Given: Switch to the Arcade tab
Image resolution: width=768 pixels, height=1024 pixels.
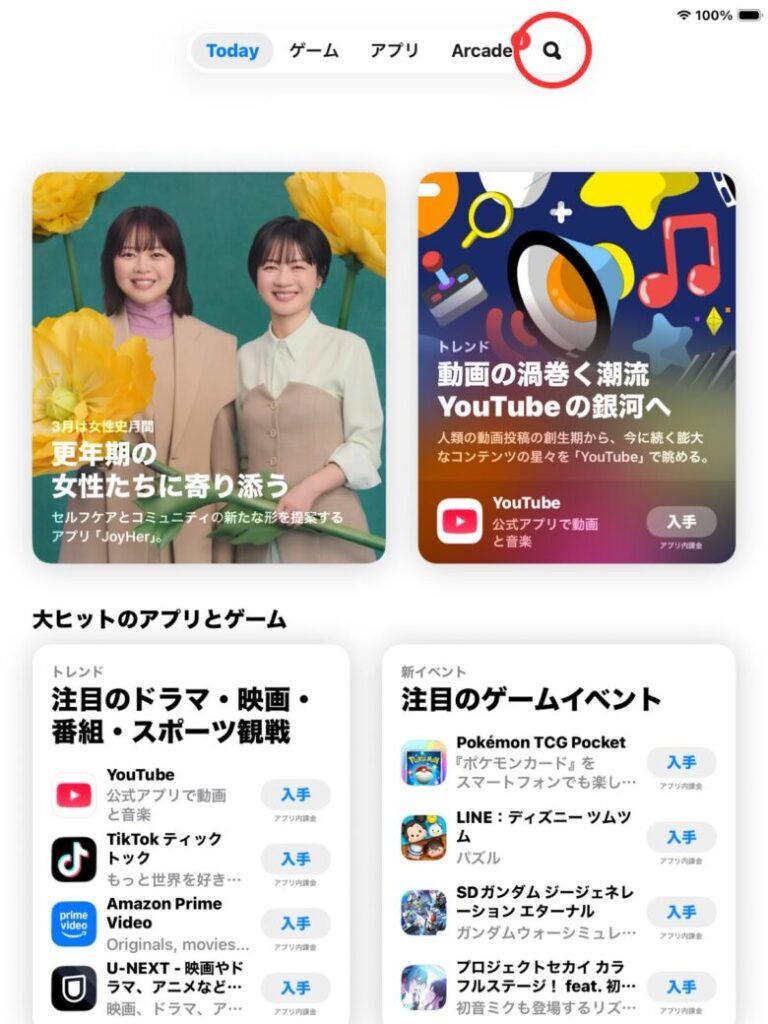Looking at the screenshot, I should (x=481, y=50).
